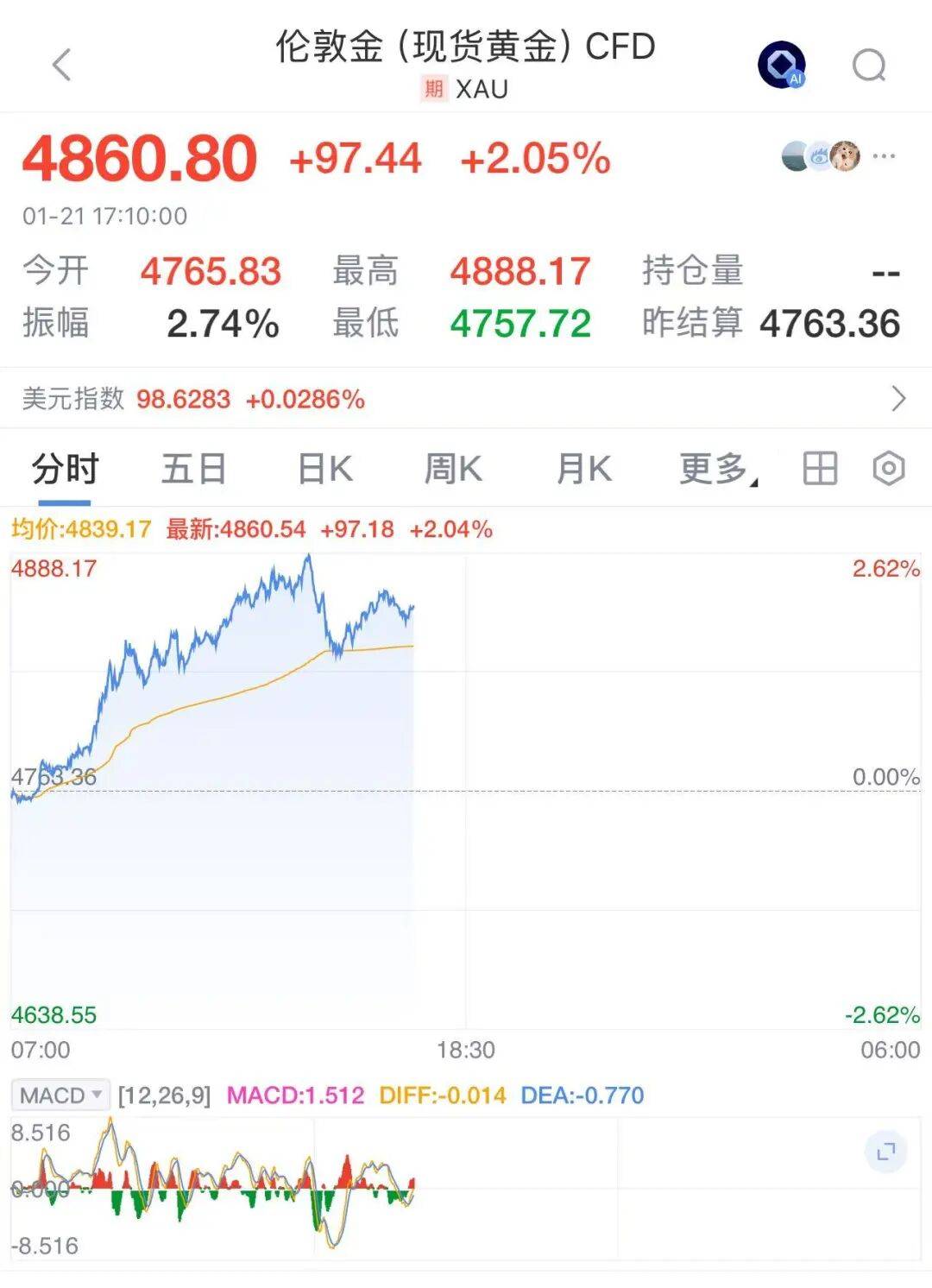
Task: Open the MACD indicator dropdown
Action: pyautogui.click(x=60, y=1095)
